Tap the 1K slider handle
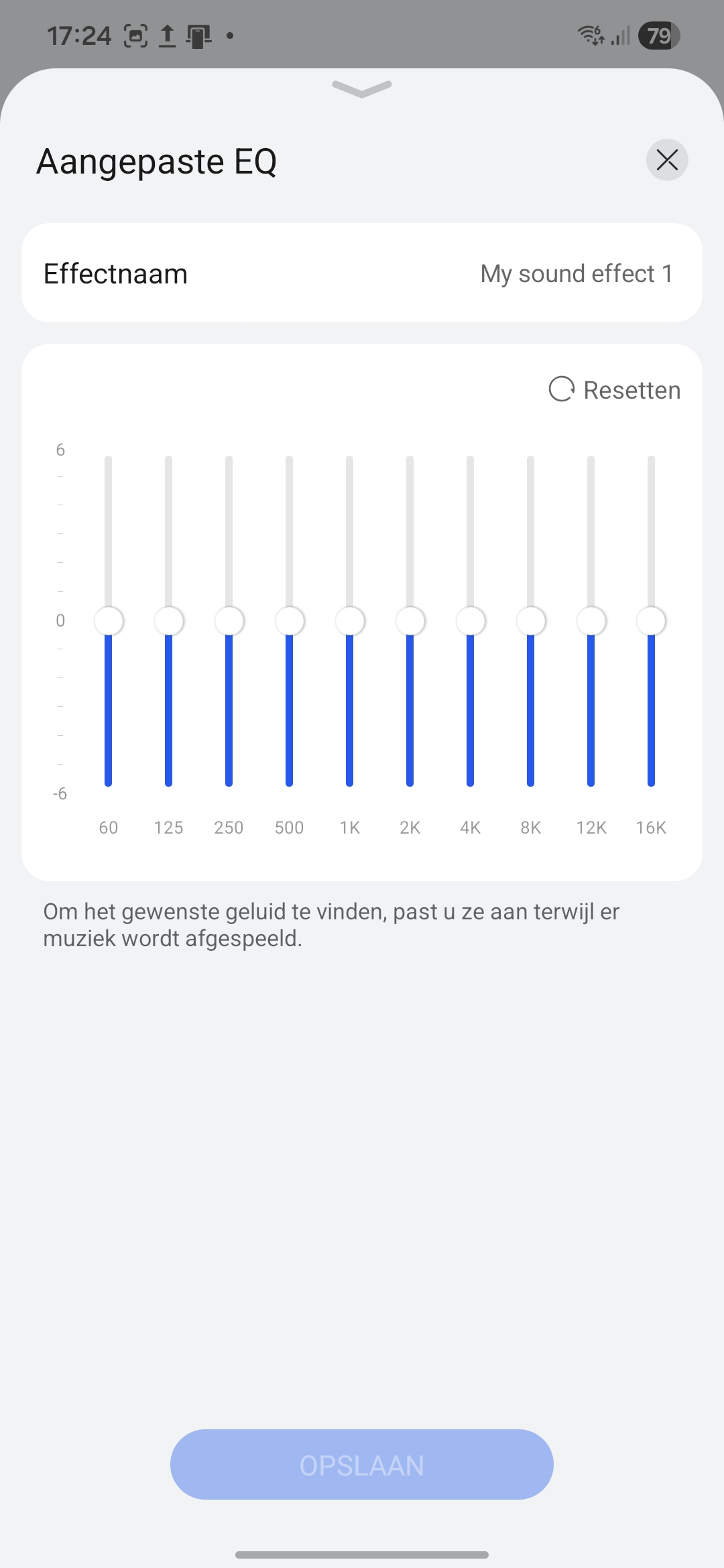The width and height of the screenshot is (724, 1568). click(x=350, y=621)
